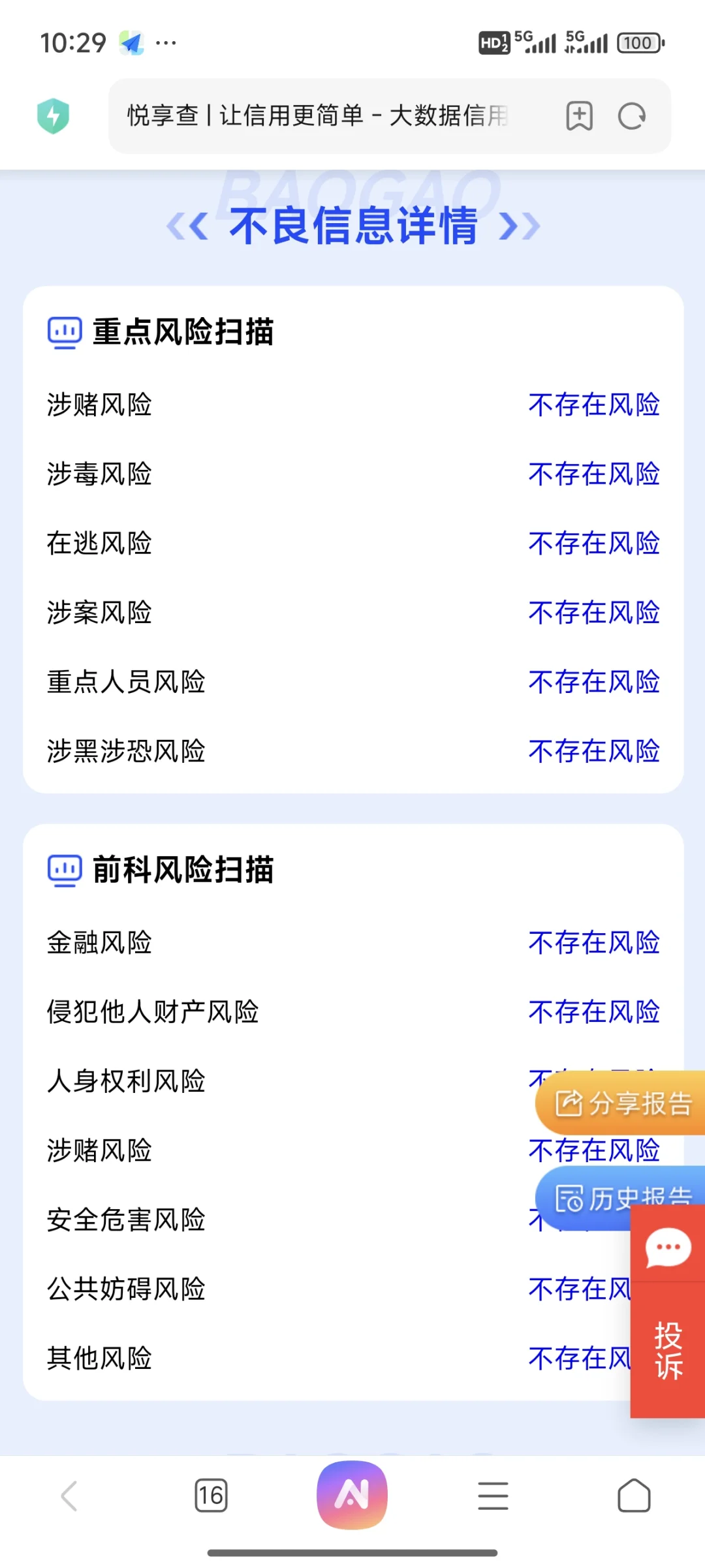
Task: Launch the AI assistant button
Action: point(352,1494)
